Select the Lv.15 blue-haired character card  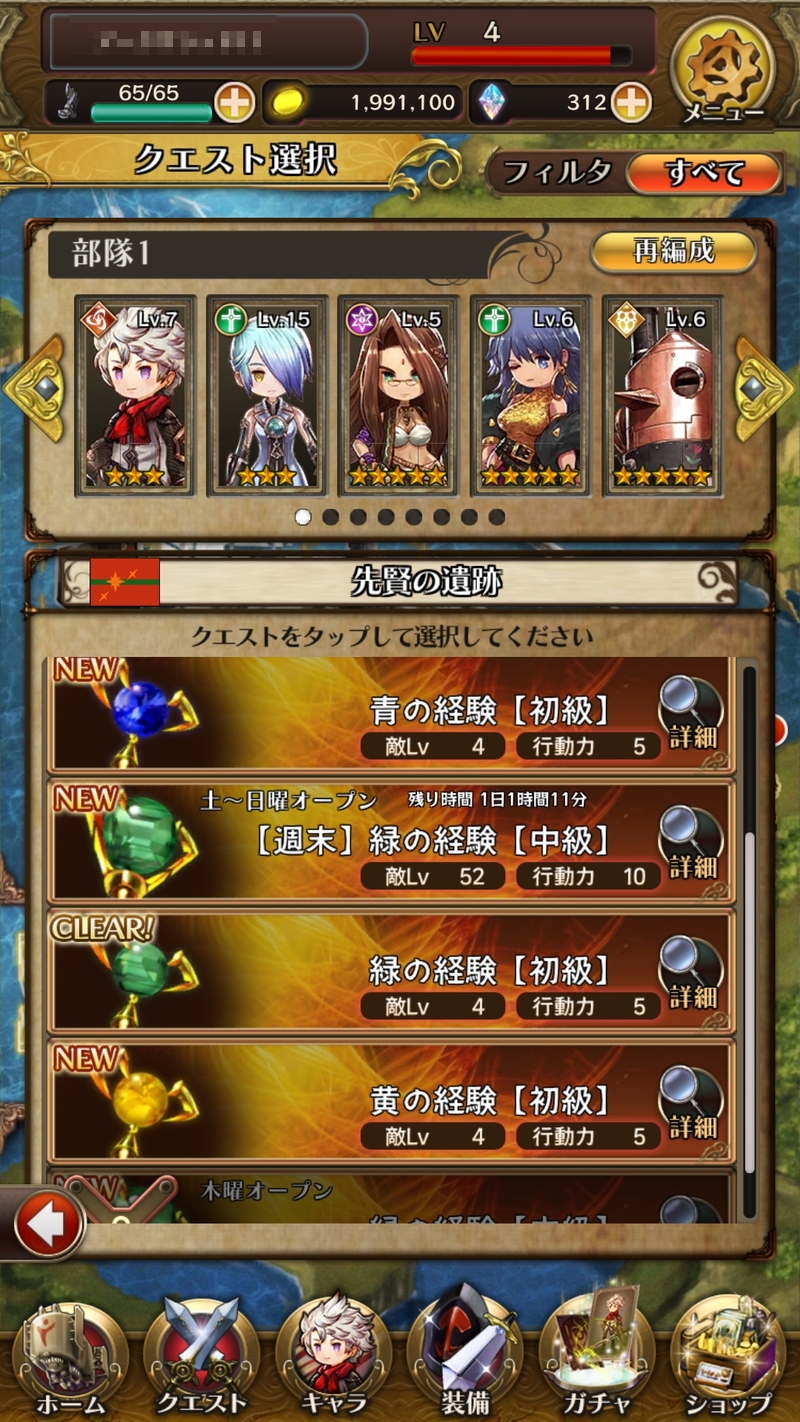pyautogui.click(x=266, y=395)
